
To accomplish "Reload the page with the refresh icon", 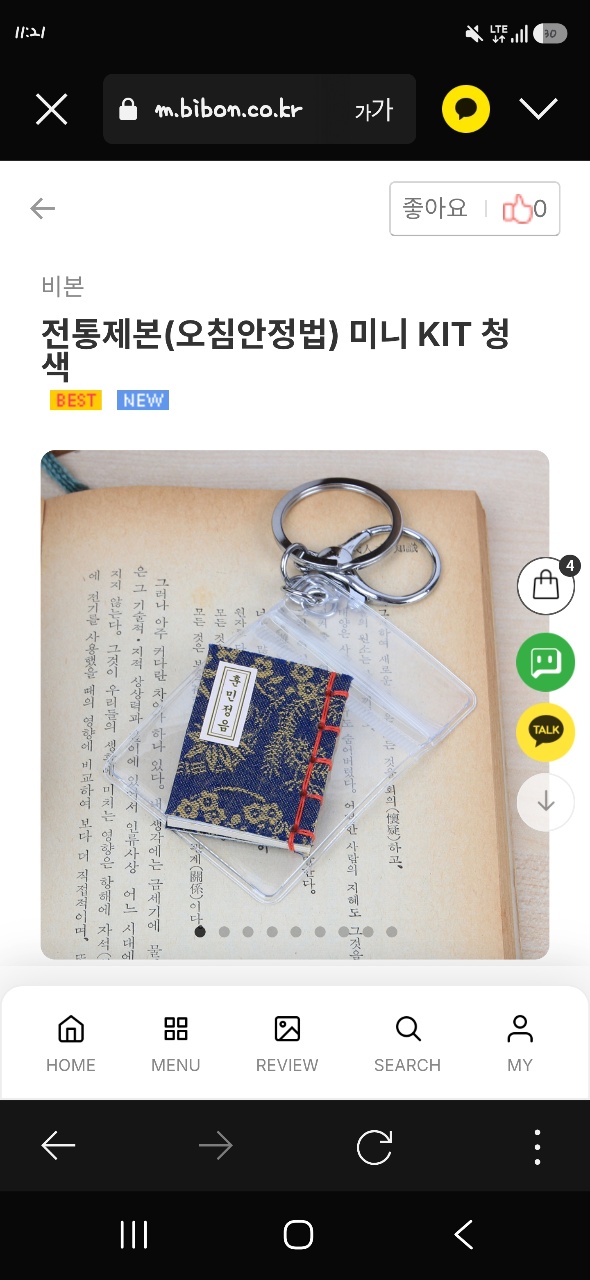I will click(374, 1147).
